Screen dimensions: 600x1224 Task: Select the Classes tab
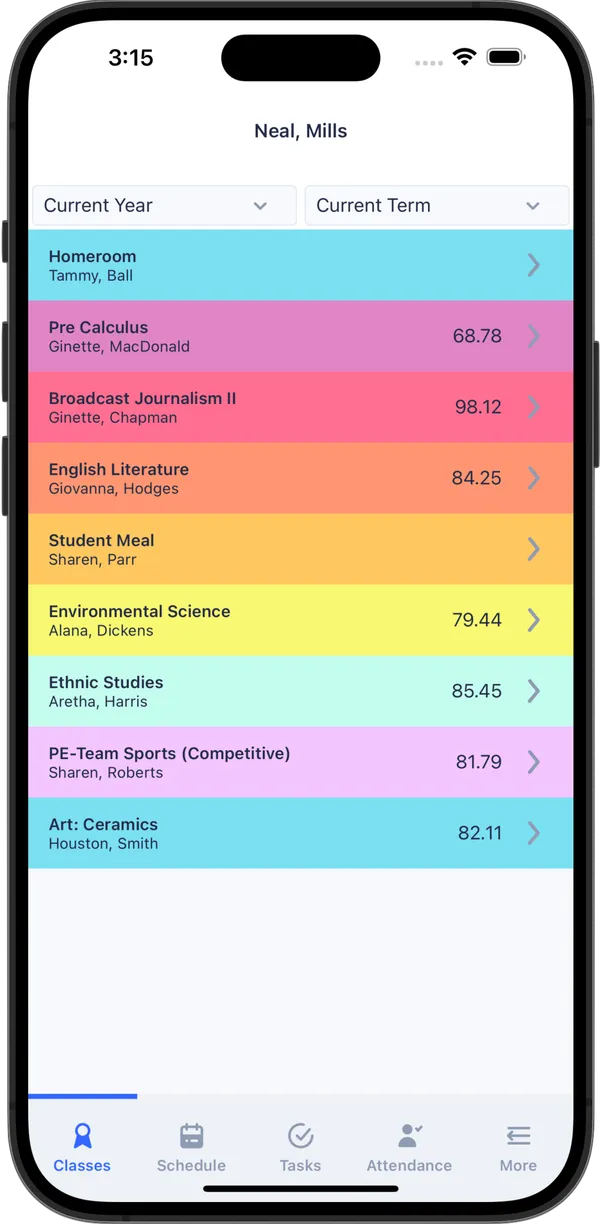pos(82,1147)
